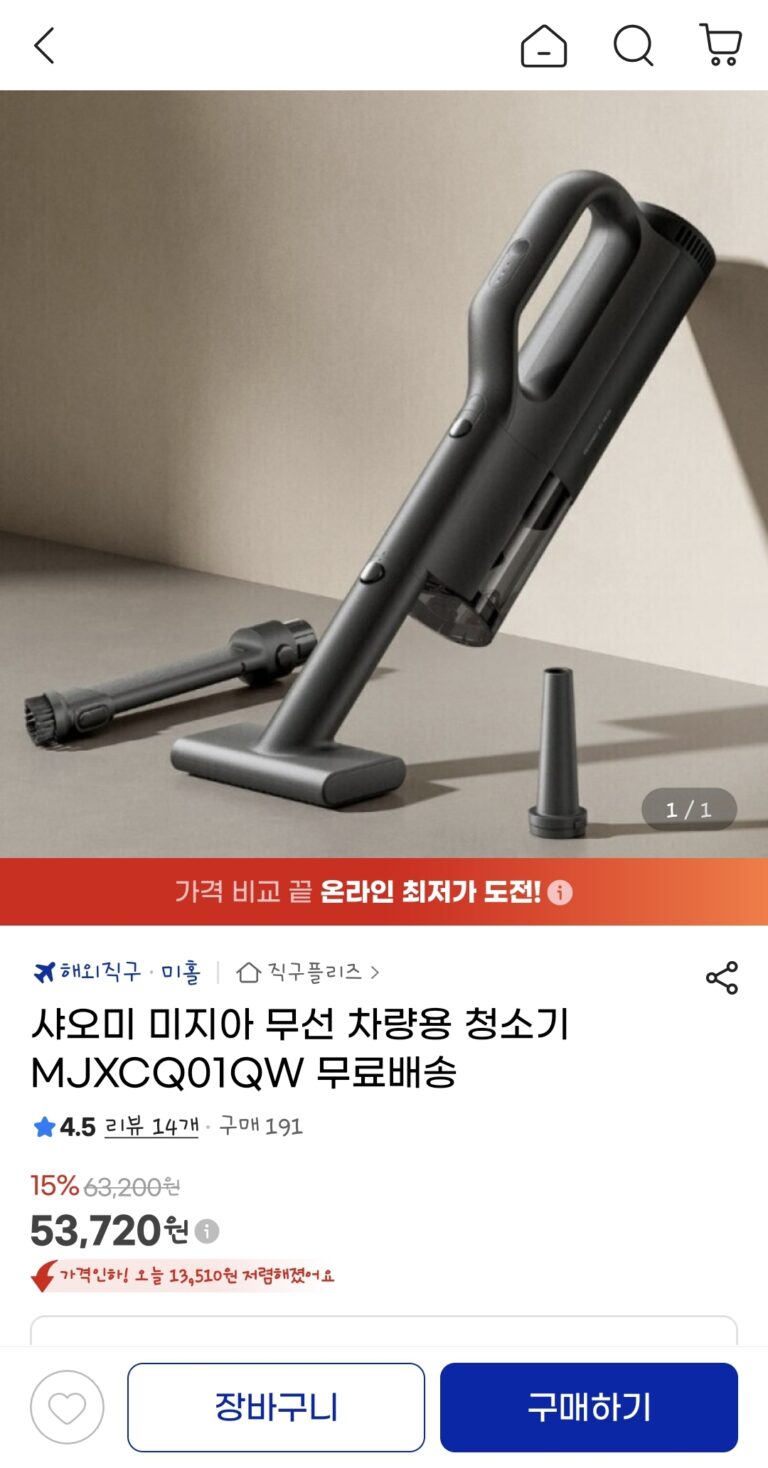Viewport: 768px width, 1468px height.
Task: Open the home icon in the top bar
Action: [543, 46]
